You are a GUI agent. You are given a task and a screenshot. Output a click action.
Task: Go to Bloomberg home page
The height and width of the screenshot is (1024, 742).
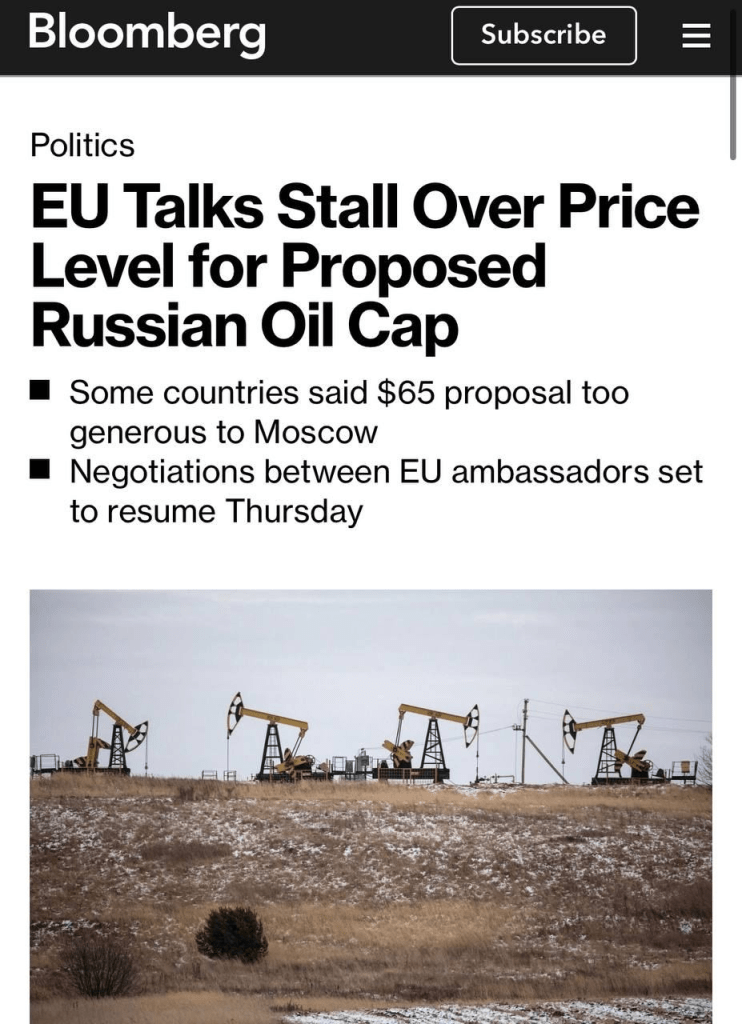[x=147, y=32]
